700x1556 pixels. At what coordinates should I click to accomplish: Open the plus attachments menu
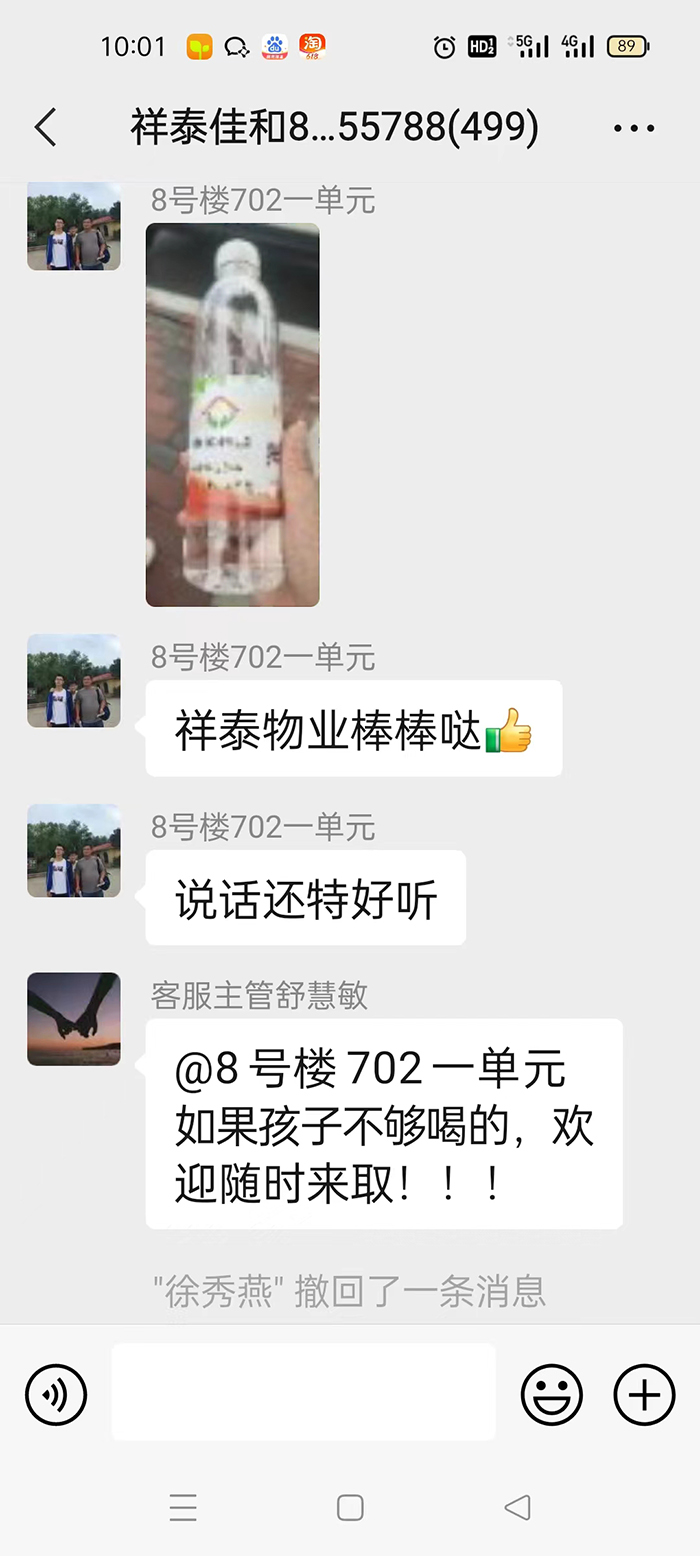tap(644, 1394)
